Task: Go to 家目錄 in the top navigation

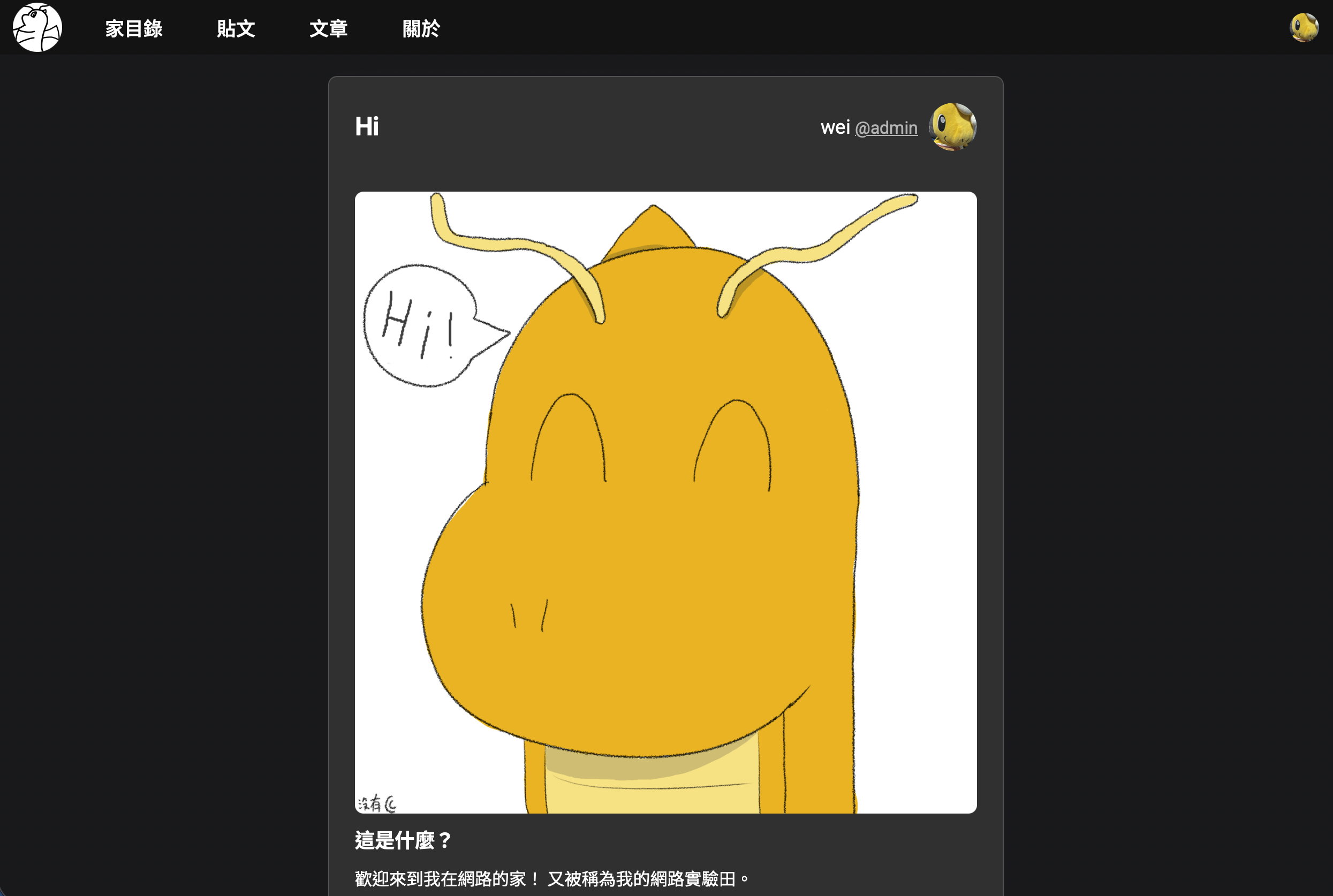Action: click(134, 28)
